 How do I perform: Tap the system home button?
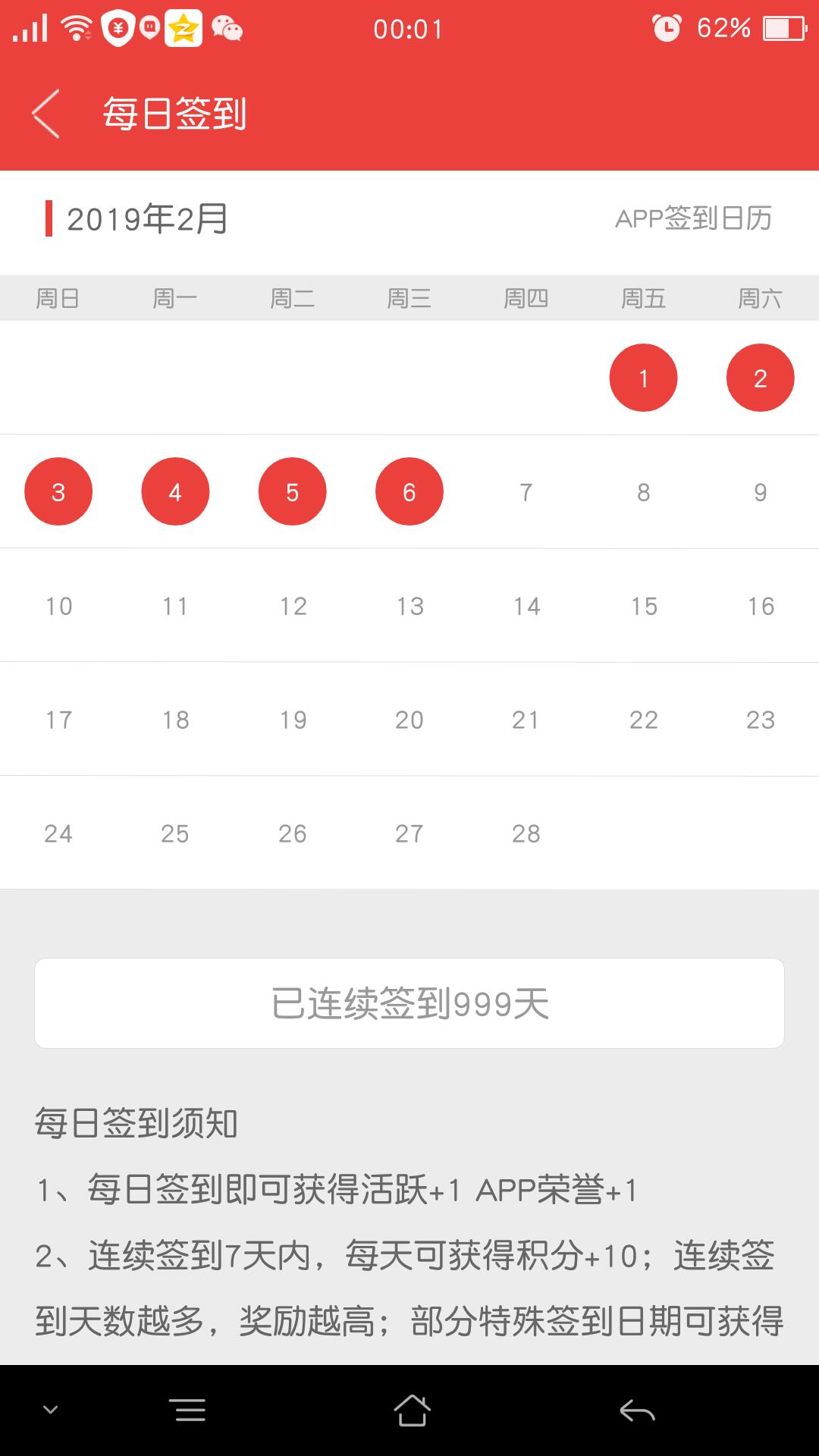pyautogui.click(x=412, y=1410)
